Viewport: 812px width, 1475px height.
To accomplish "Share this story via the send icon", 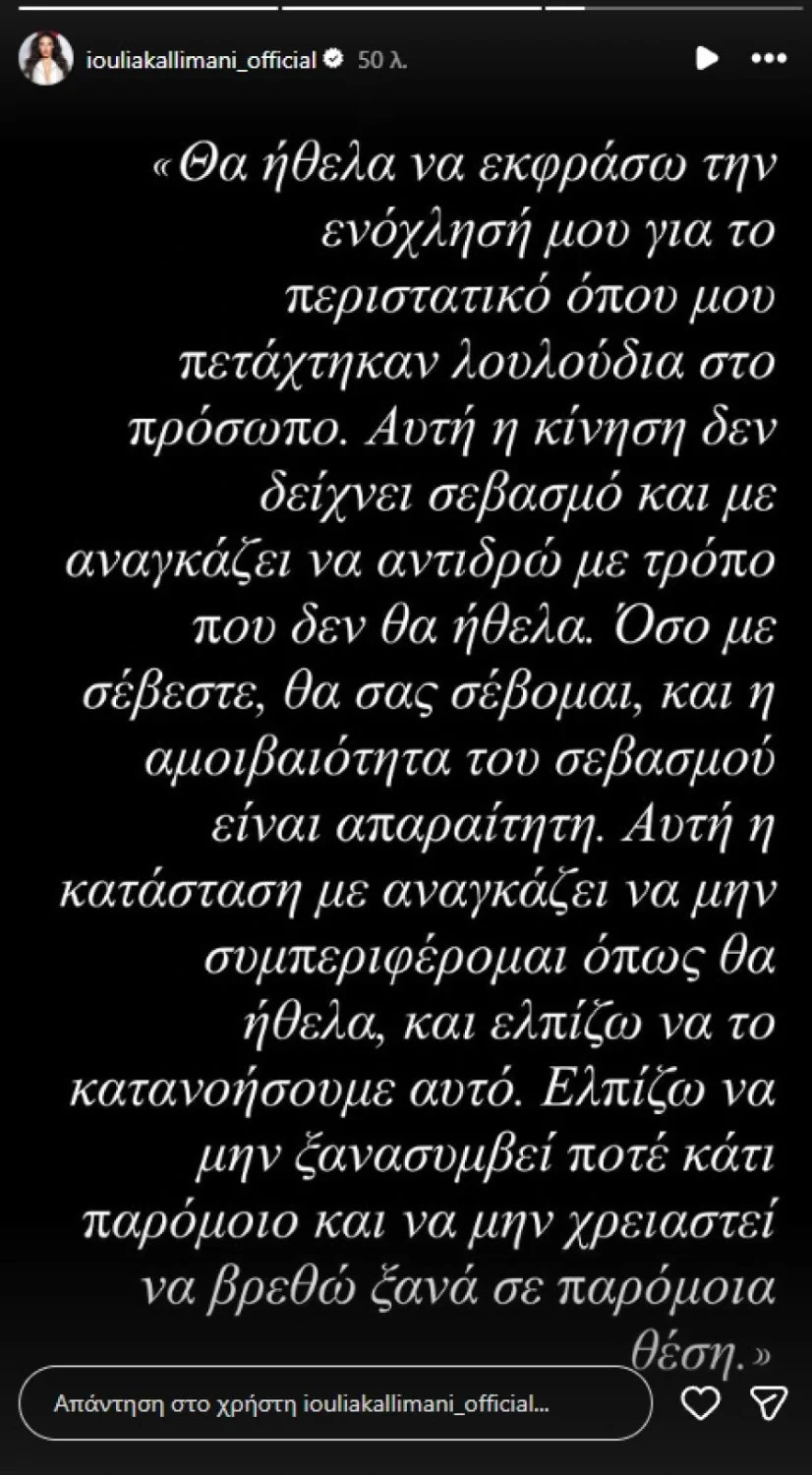I will pyautogui.click(x=768, y=1403).
